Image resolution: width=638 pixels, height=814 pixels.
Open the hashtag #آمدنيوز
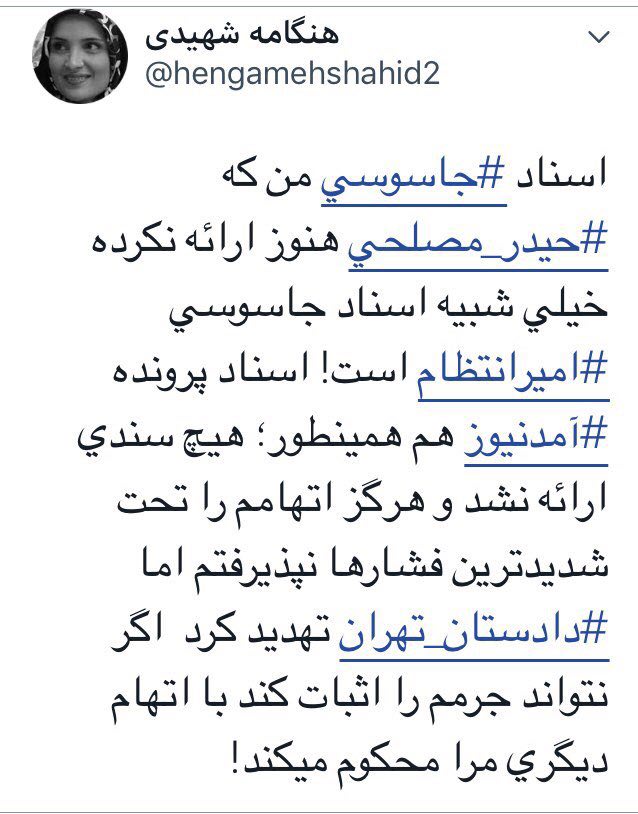(x=540, y=441)
